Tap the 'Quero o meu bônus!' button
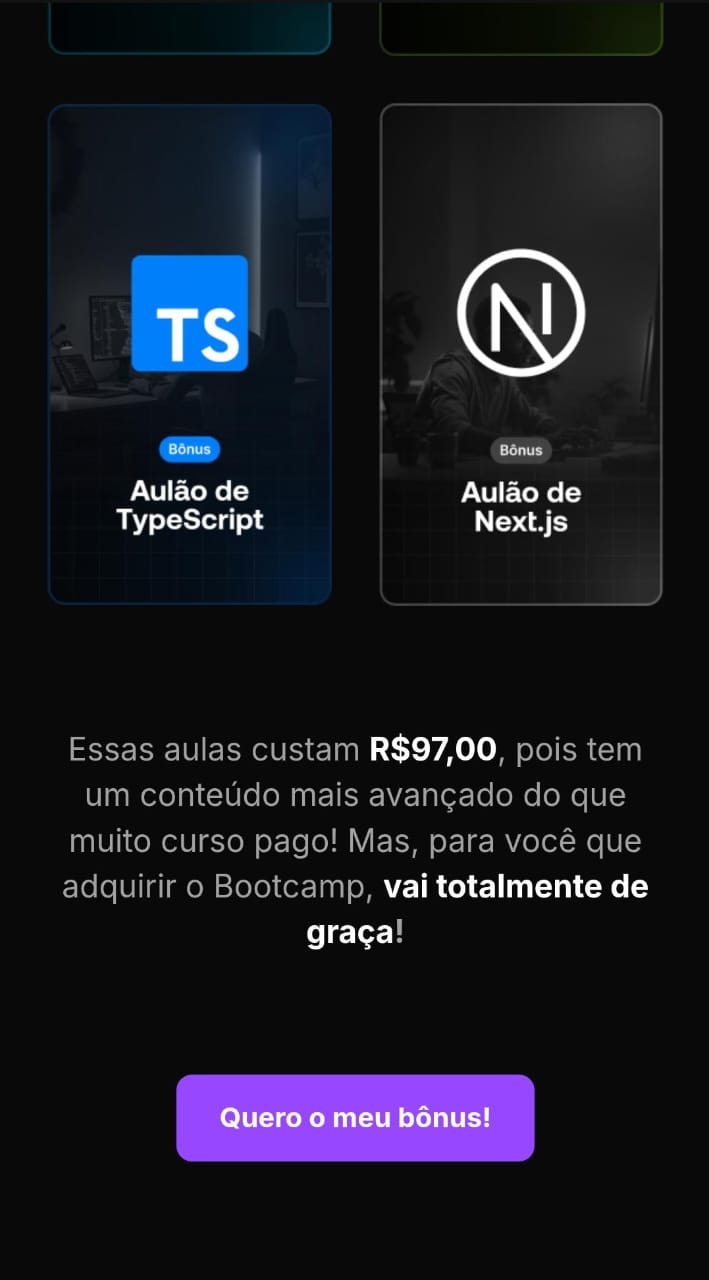 (x=355, y=1117)
